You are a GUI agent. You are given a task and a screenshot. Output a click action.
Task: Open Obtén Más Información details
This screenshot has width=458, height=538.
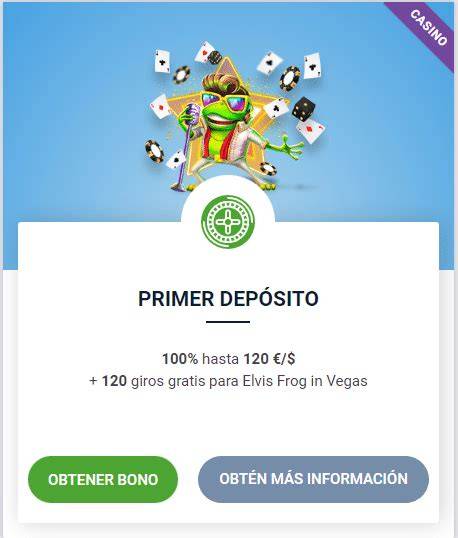click(x=313, y=479)
